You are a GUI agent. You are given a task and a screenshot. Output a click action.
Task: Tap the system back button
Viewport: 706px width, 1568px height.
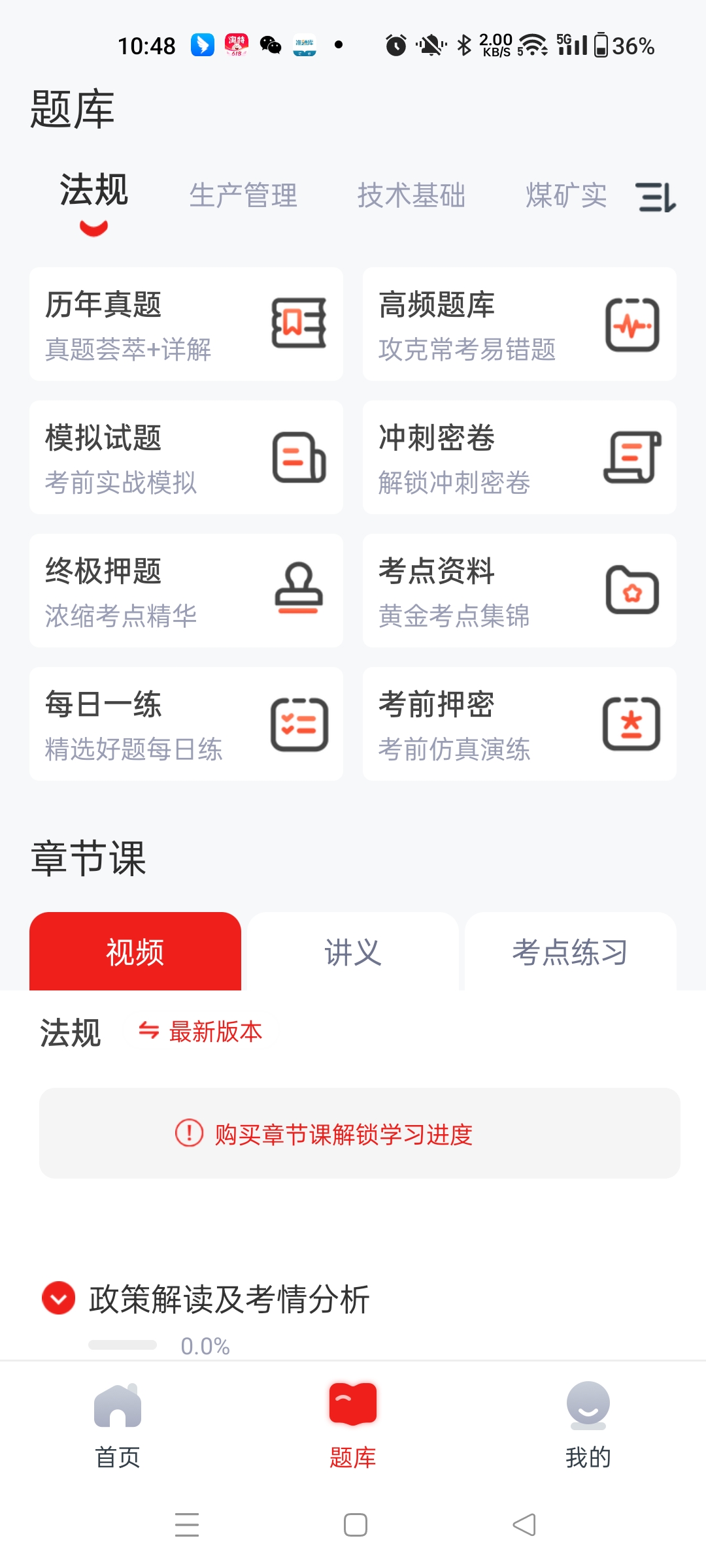pos(524,1525)
